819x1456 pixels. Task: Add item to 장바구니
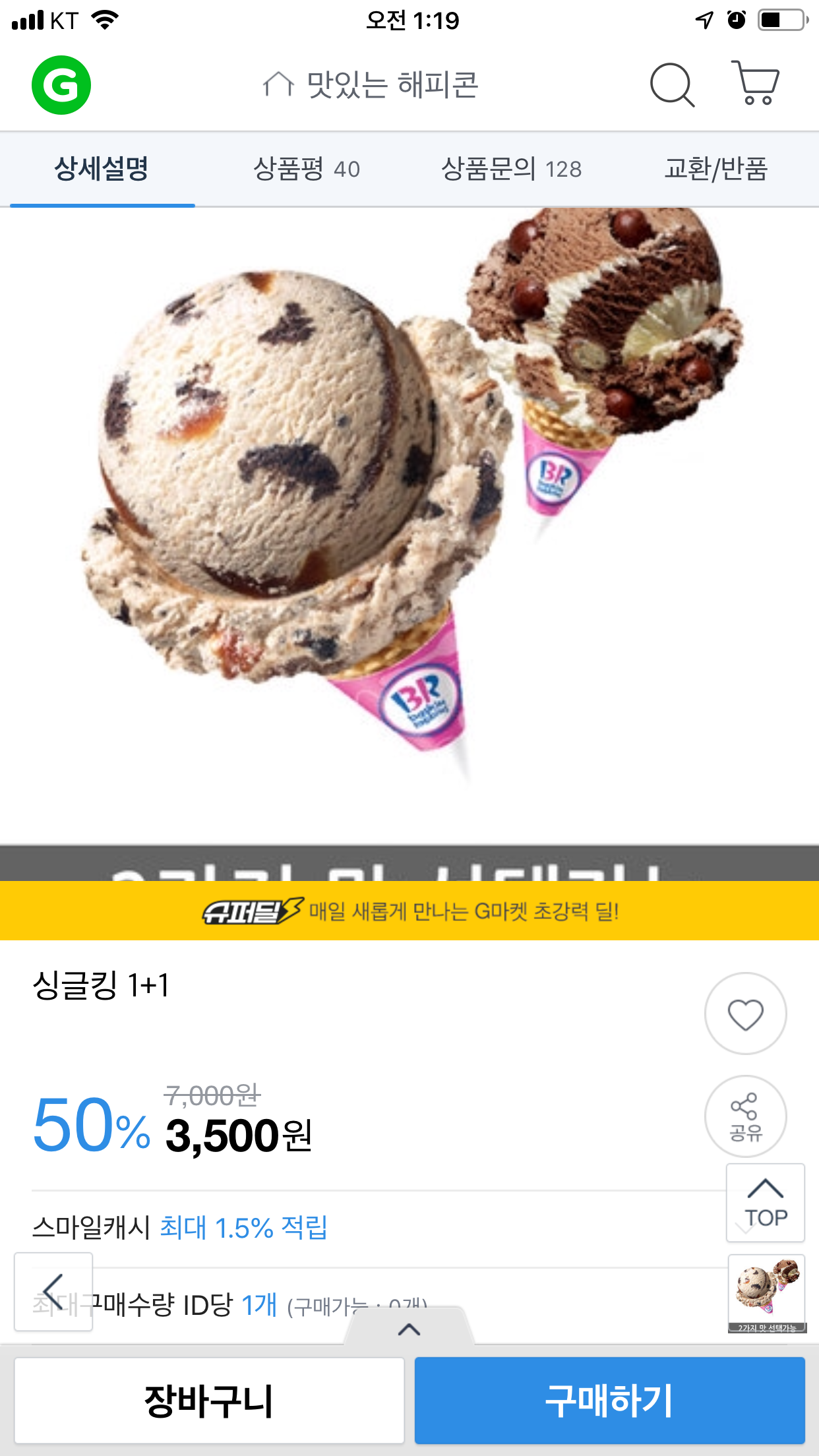209,1401
